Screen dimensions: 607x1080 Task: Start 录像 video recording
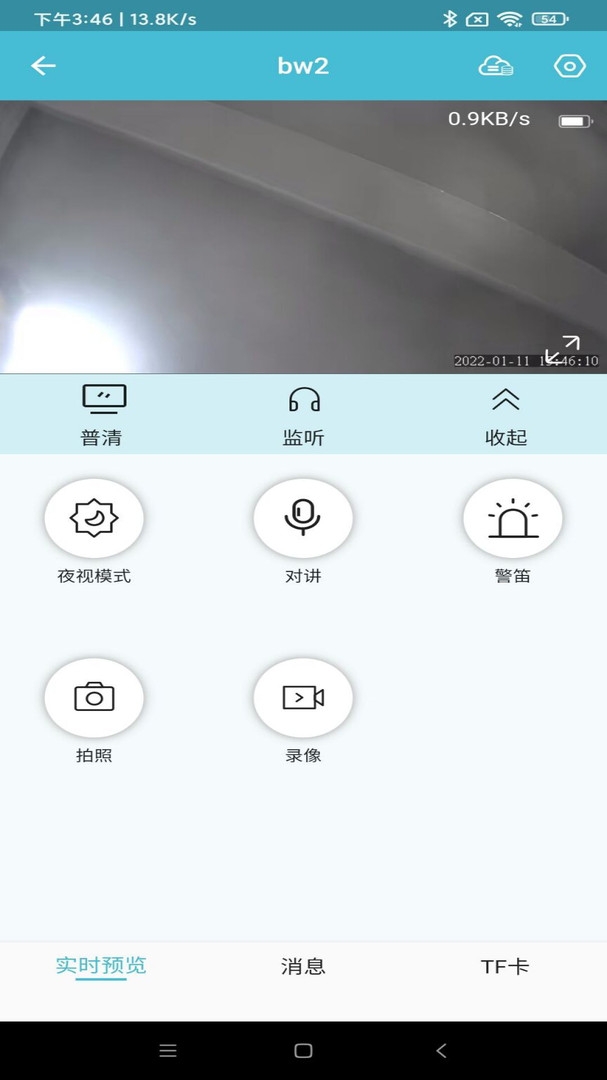pyautogui.click(x=303, y=698)
